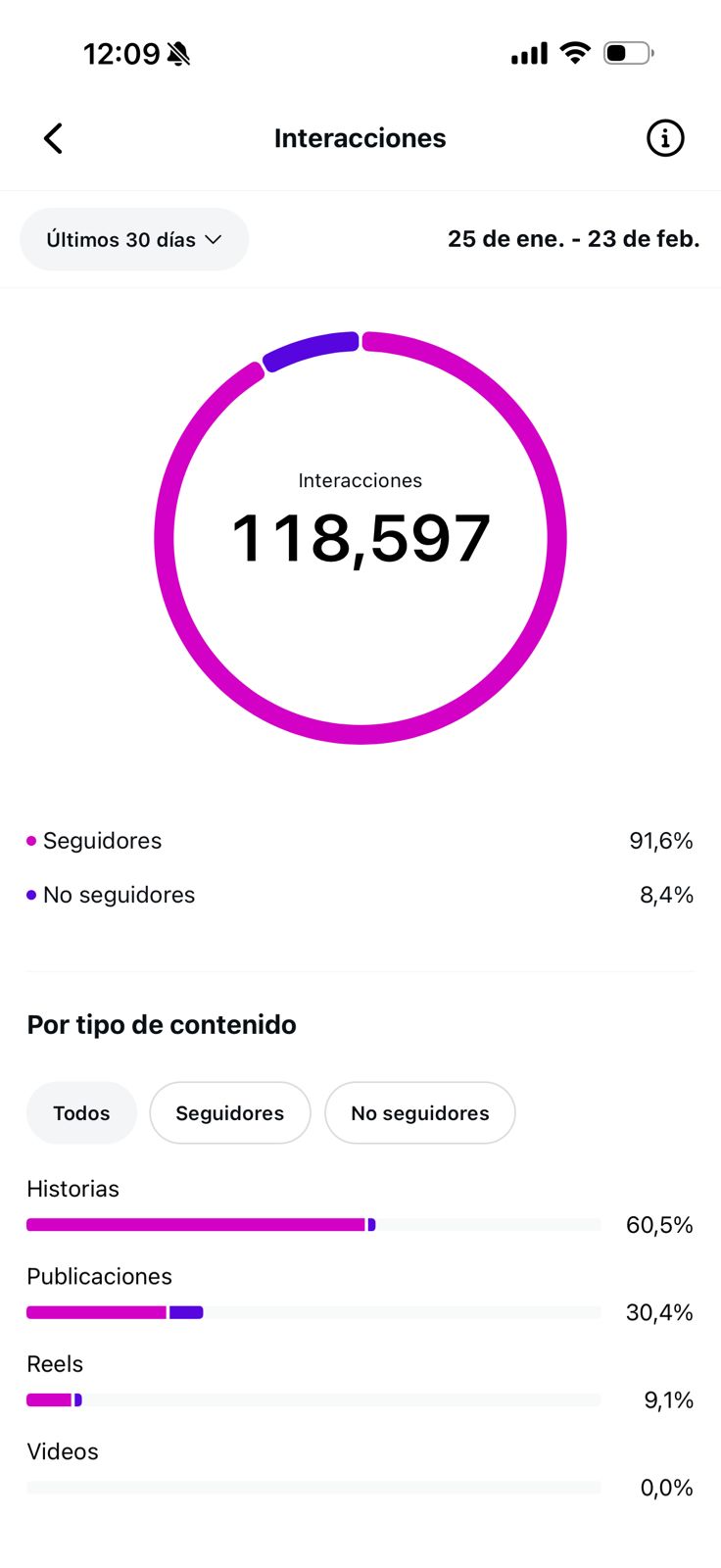Tap the cellular signal strength icon

point(528,53)
